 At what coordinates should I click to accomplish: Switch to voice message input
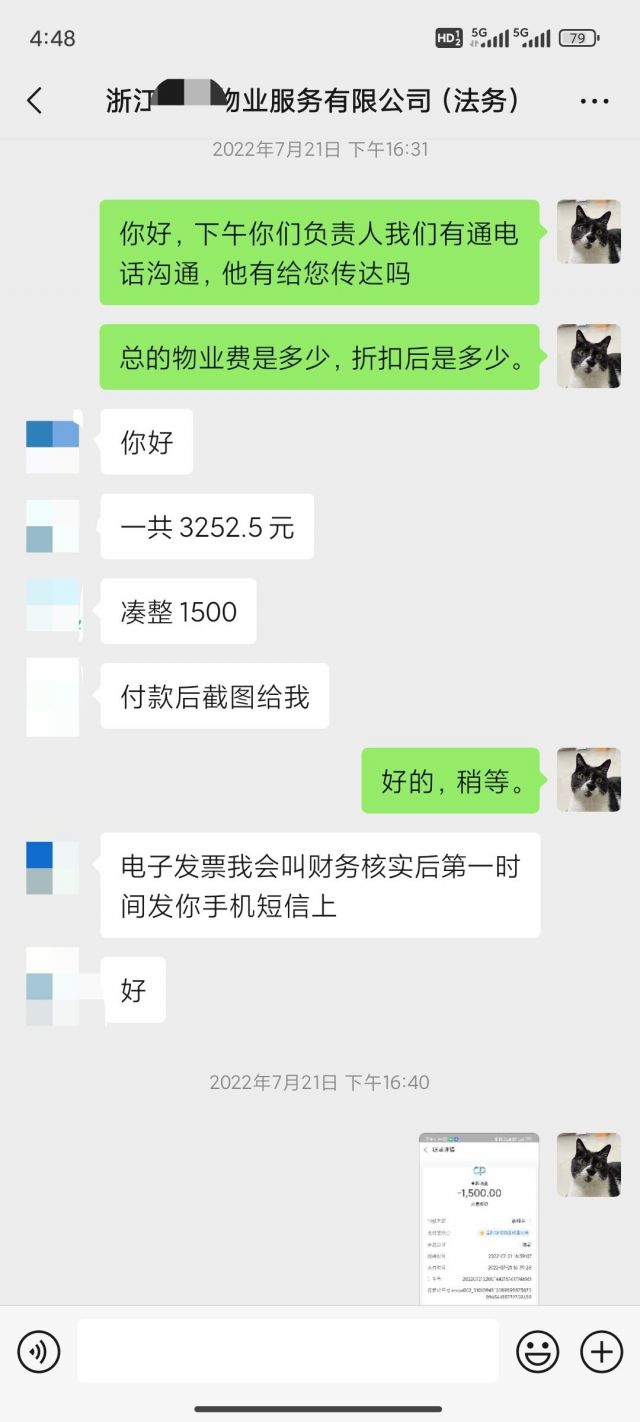tap(39, 1352)
